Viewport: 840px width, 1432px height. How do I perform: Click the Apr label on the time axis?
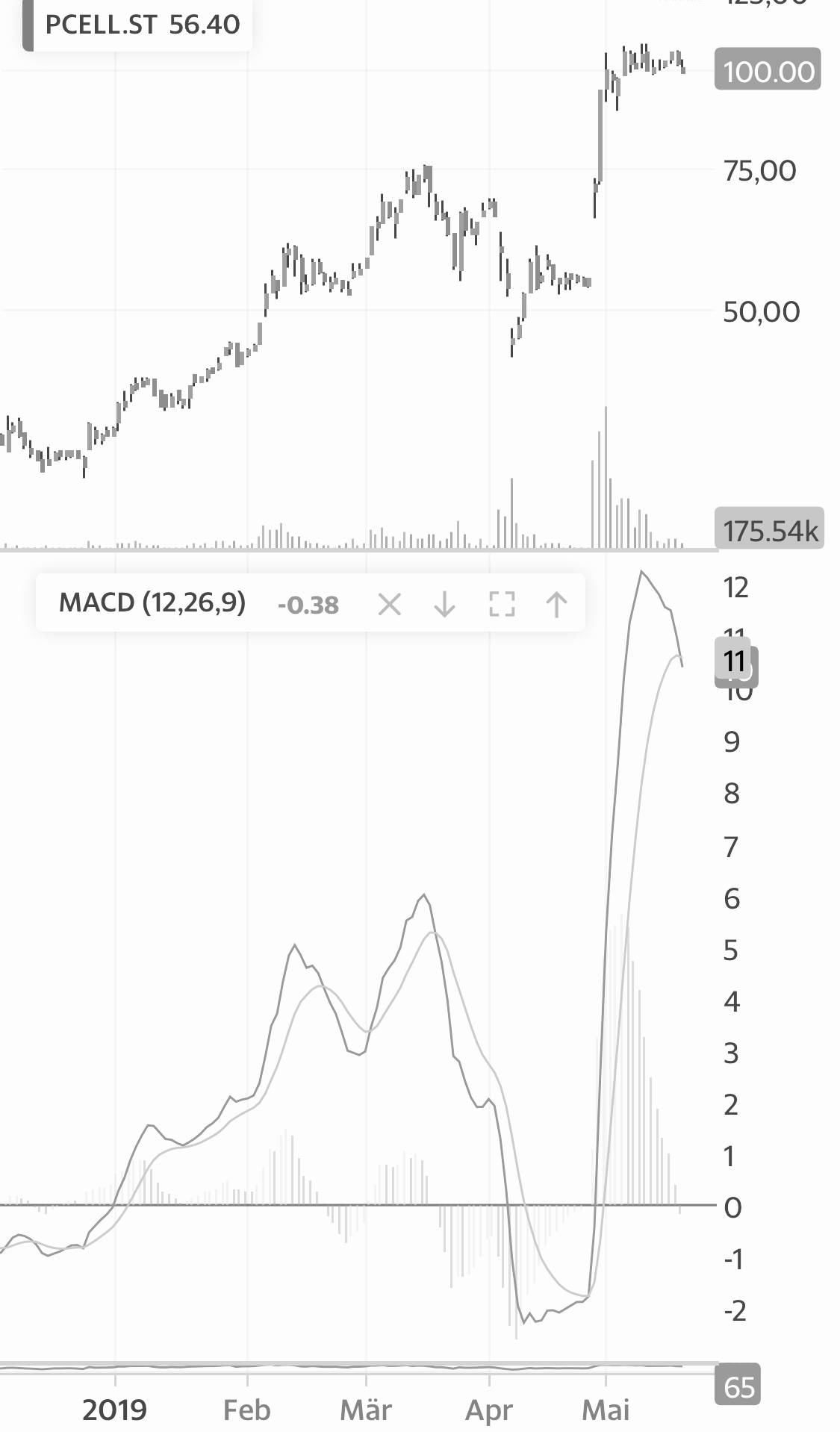click(x=489, y=1410)
